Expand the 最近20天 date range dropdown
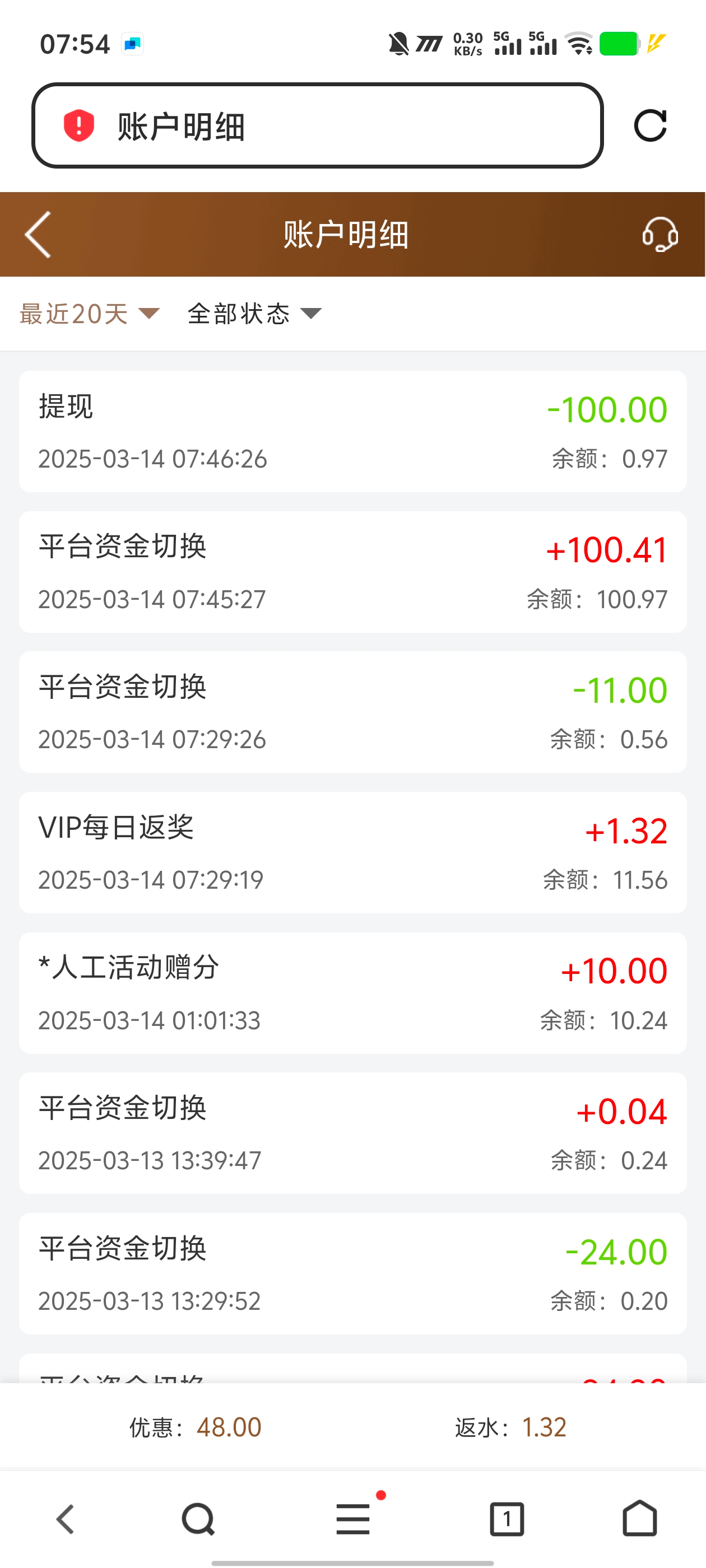The height and width of the screenshot is (1568, 706). tap(89, 314)
